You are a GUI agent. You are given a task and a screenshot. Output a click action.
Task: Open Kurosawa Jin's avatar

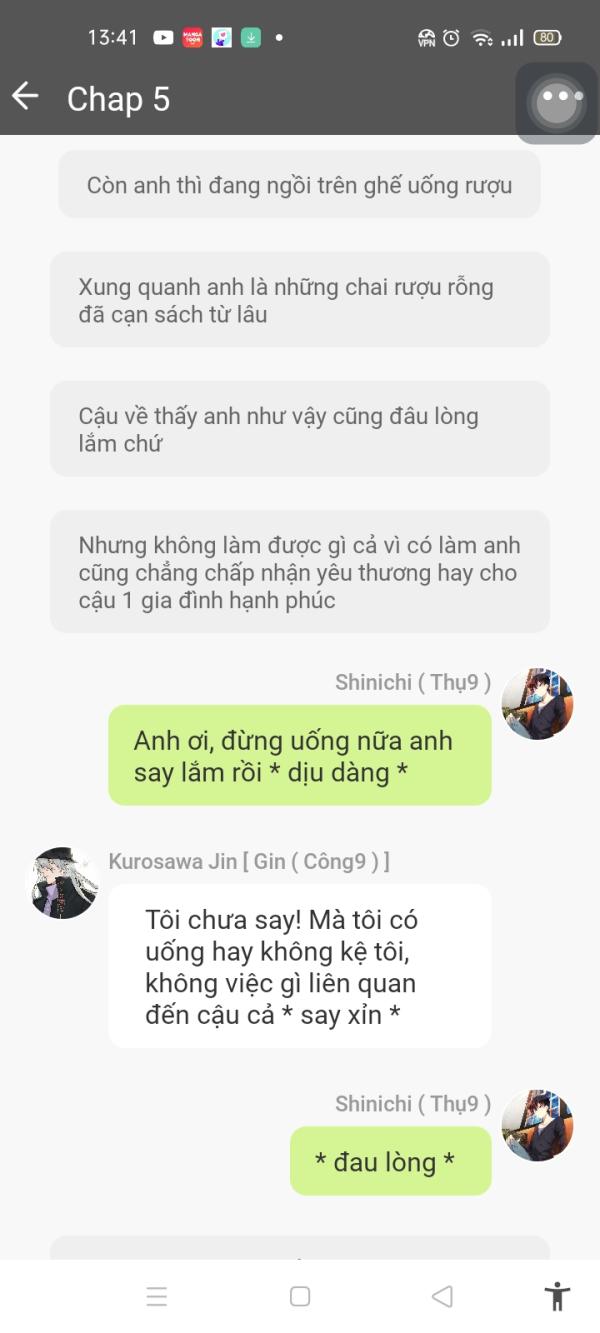click(62, 883)
